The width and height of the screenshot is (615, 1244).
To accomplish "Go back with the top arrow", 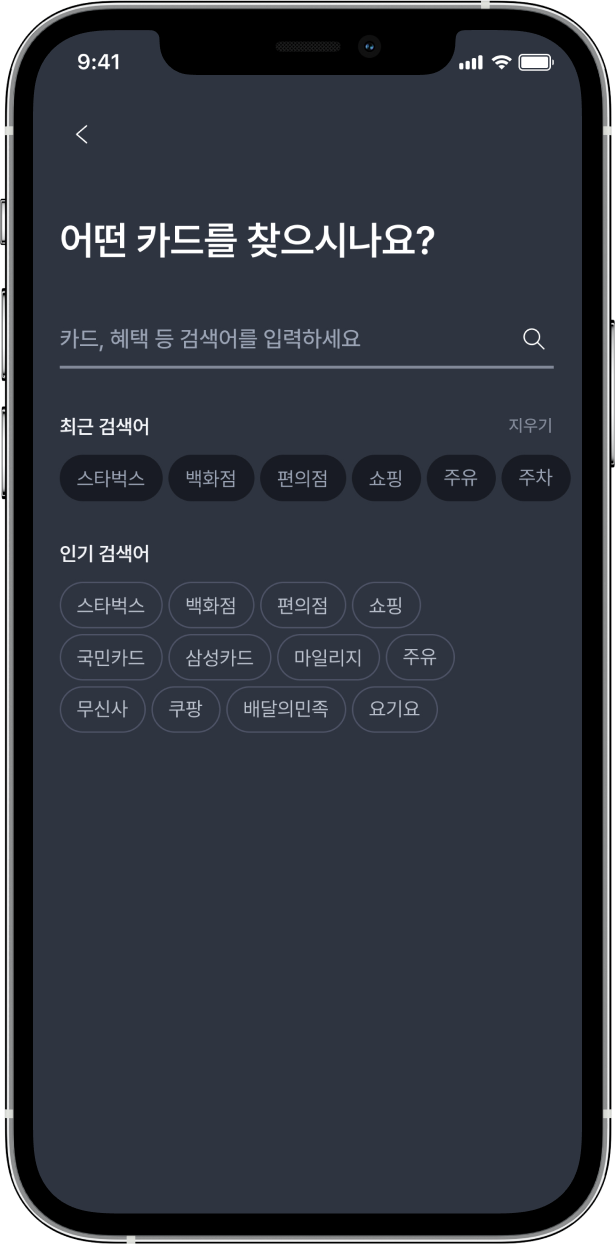I will [82, 135].
